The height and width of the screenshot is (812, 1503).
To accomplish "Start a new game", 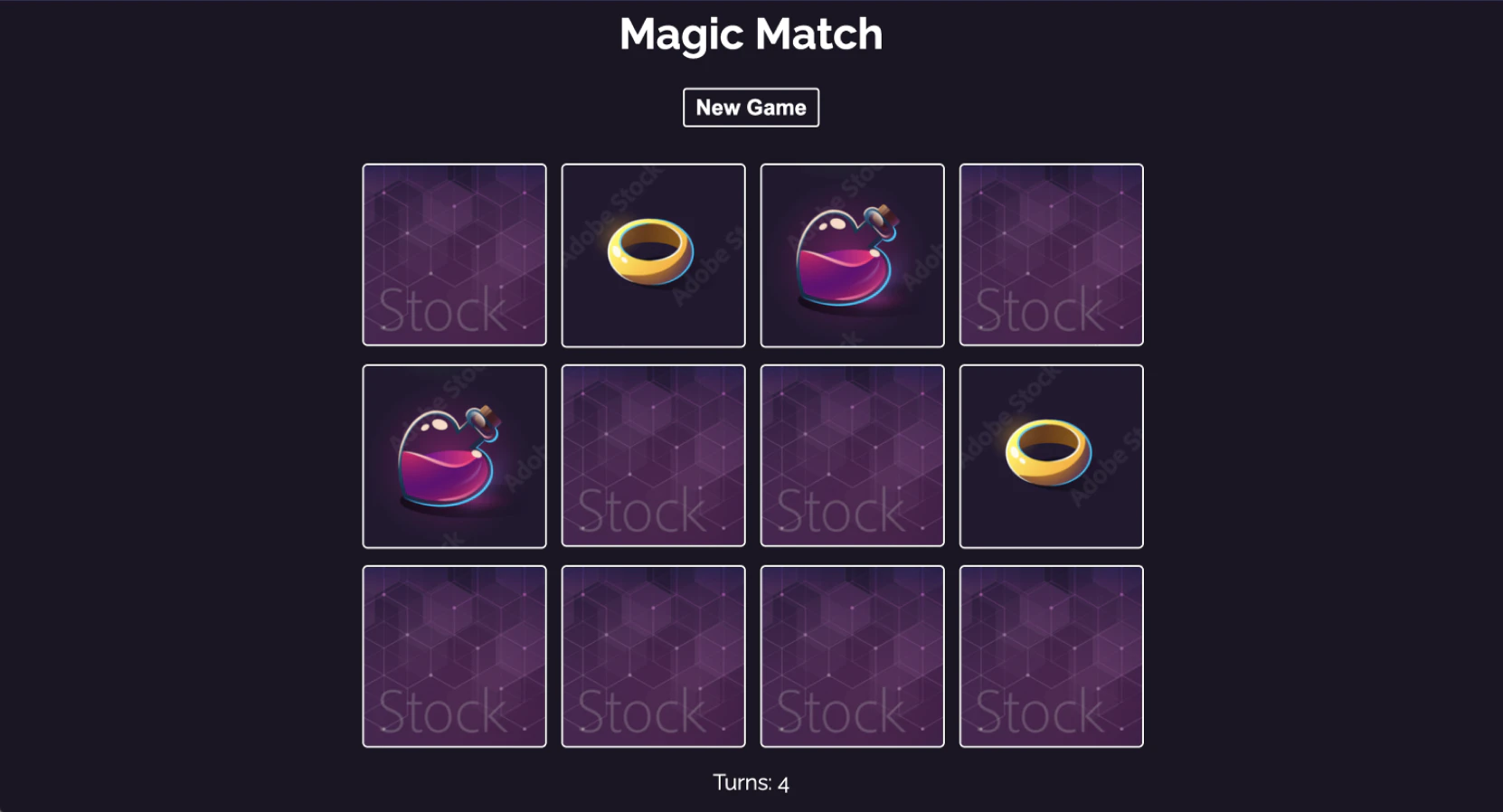I will [x=751, y=108].
